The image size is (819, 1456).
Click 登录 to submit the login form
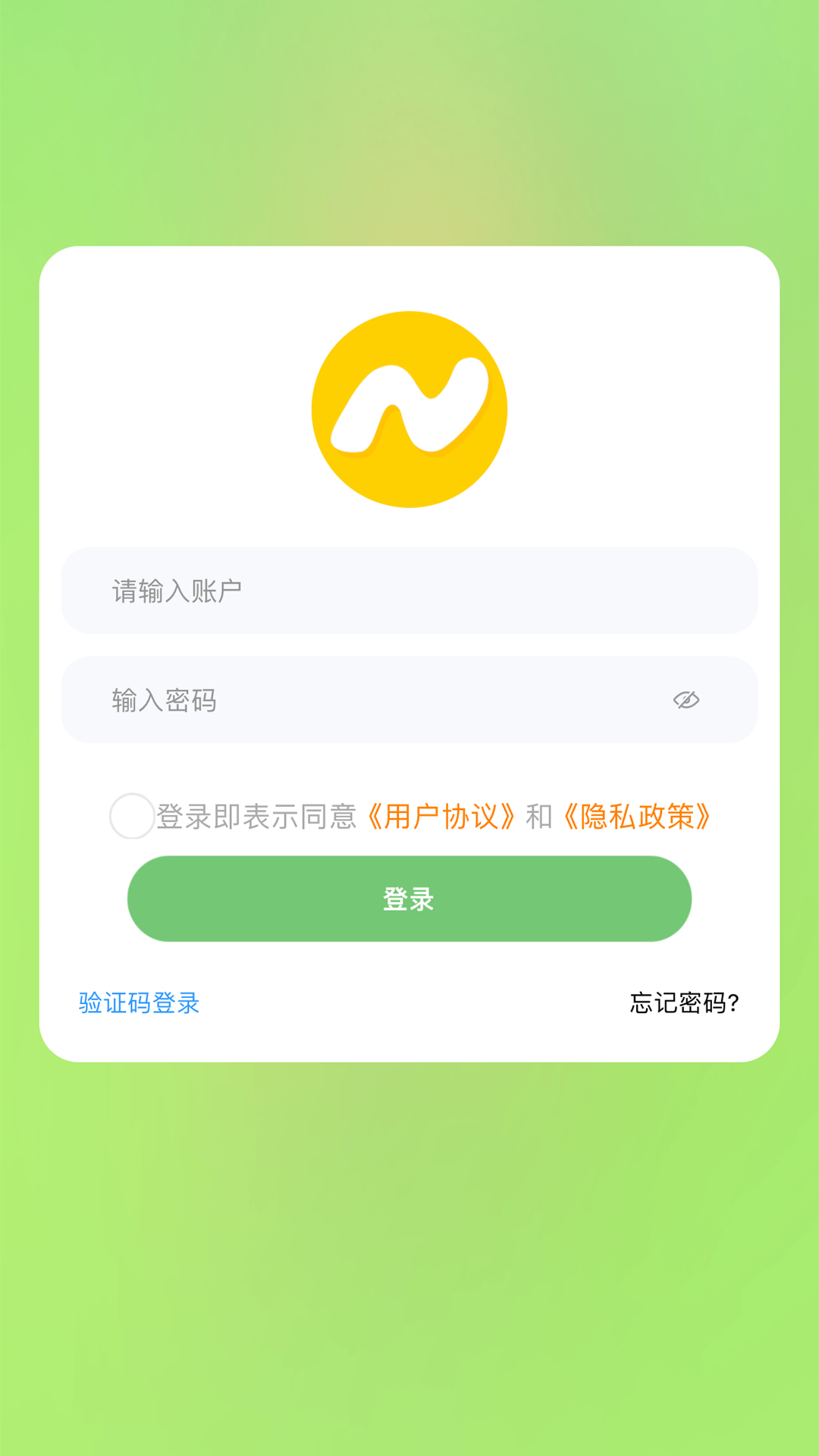(x=408, y=898)
